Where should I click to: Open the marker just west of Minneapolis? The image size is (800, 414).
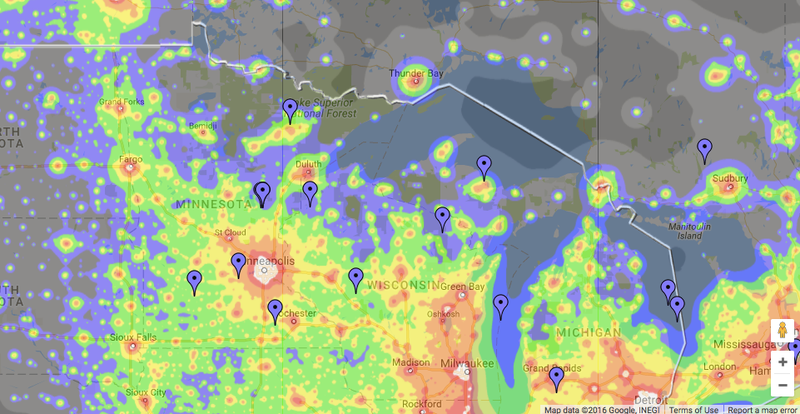click(238, 264)
